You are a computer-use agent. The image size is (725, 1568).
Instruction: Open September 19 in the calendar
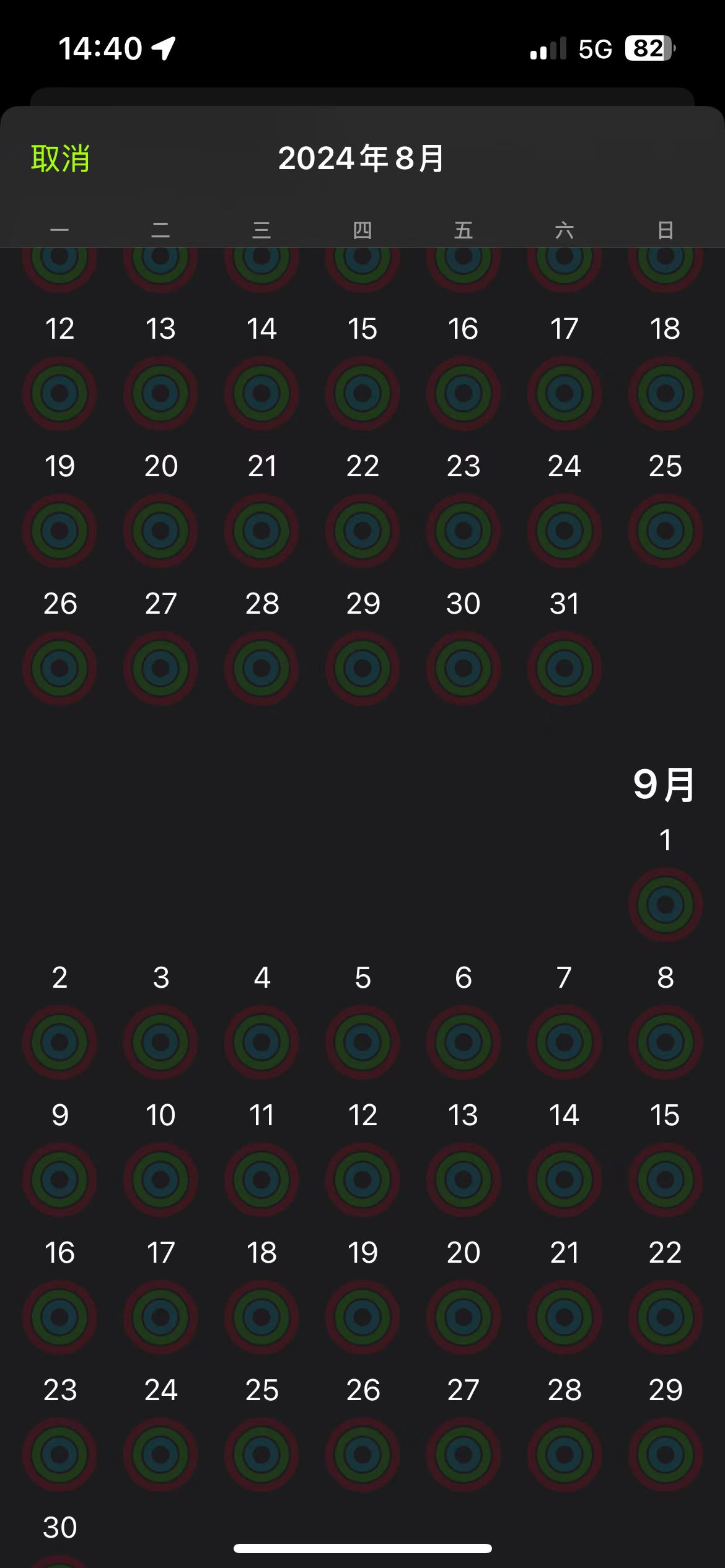click(x=362, y=1317)
